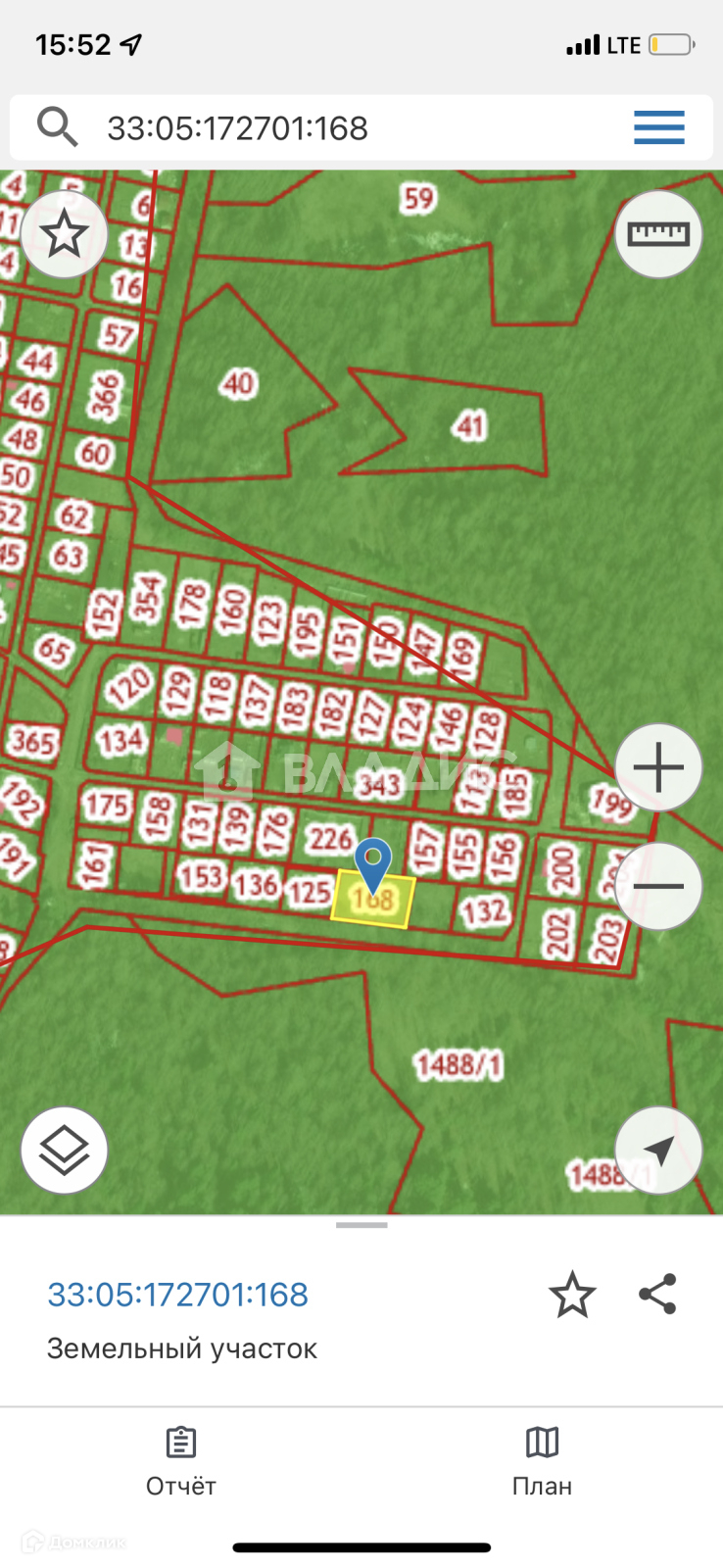Center map on my location
This screenshot has width=723, height=1568.
click(x=658, y=1150)
